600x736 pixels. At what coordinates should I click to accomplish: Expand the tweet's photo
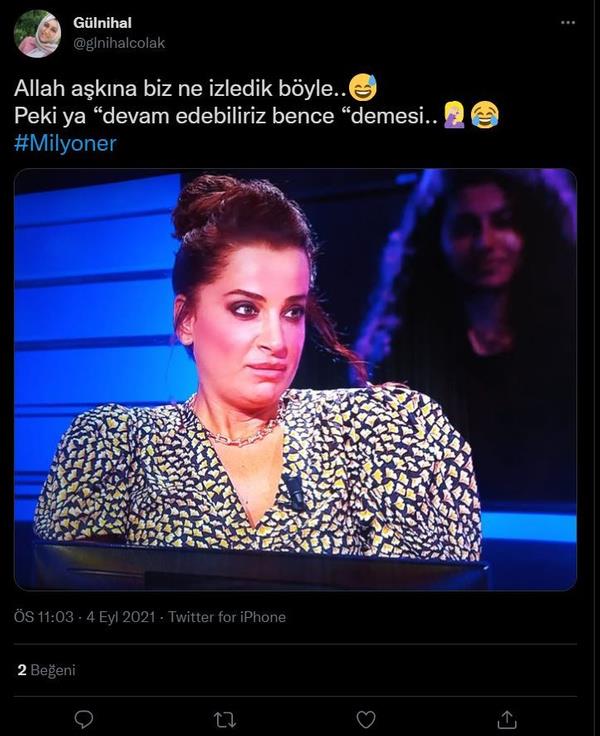click(295, 380)
